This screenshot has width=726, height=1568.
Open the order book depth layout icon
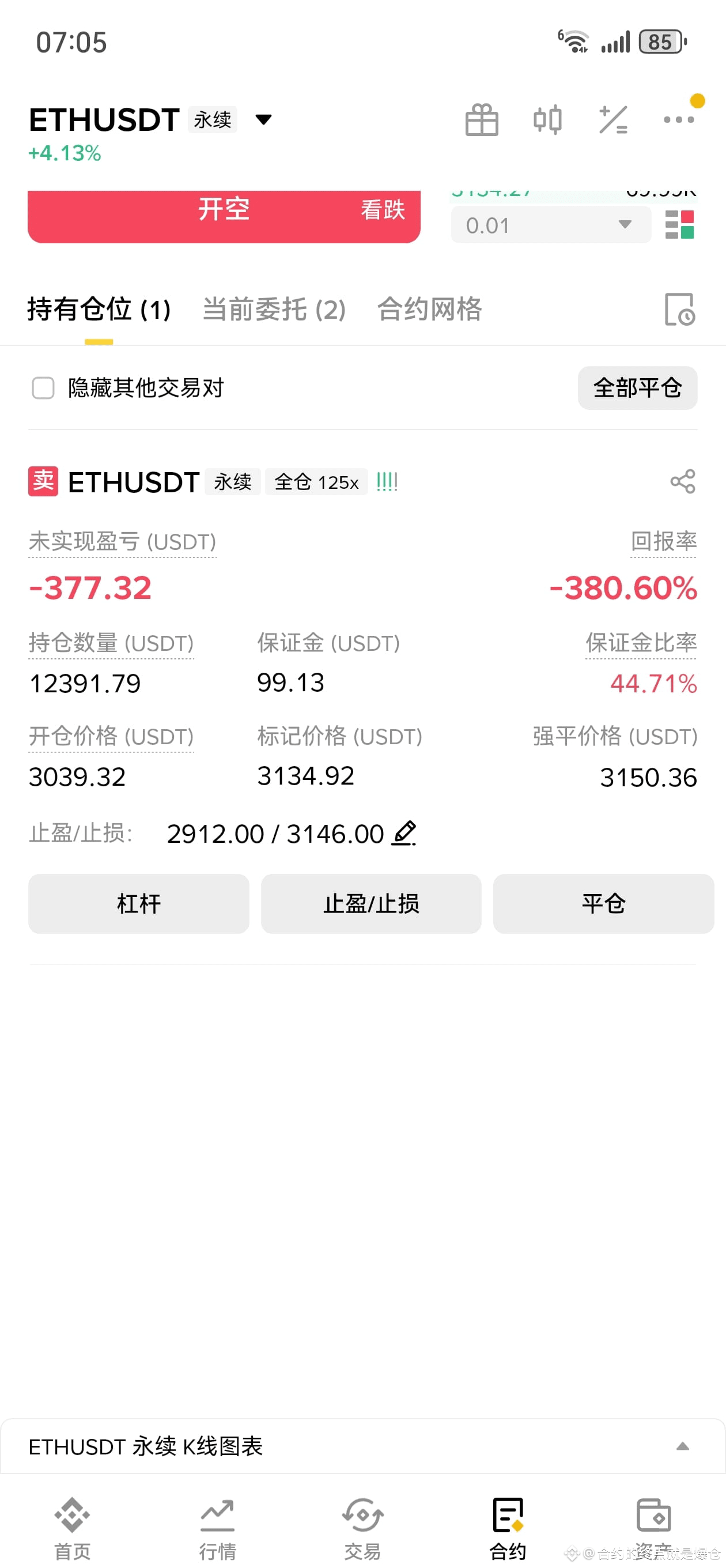[x=682, y=225]
